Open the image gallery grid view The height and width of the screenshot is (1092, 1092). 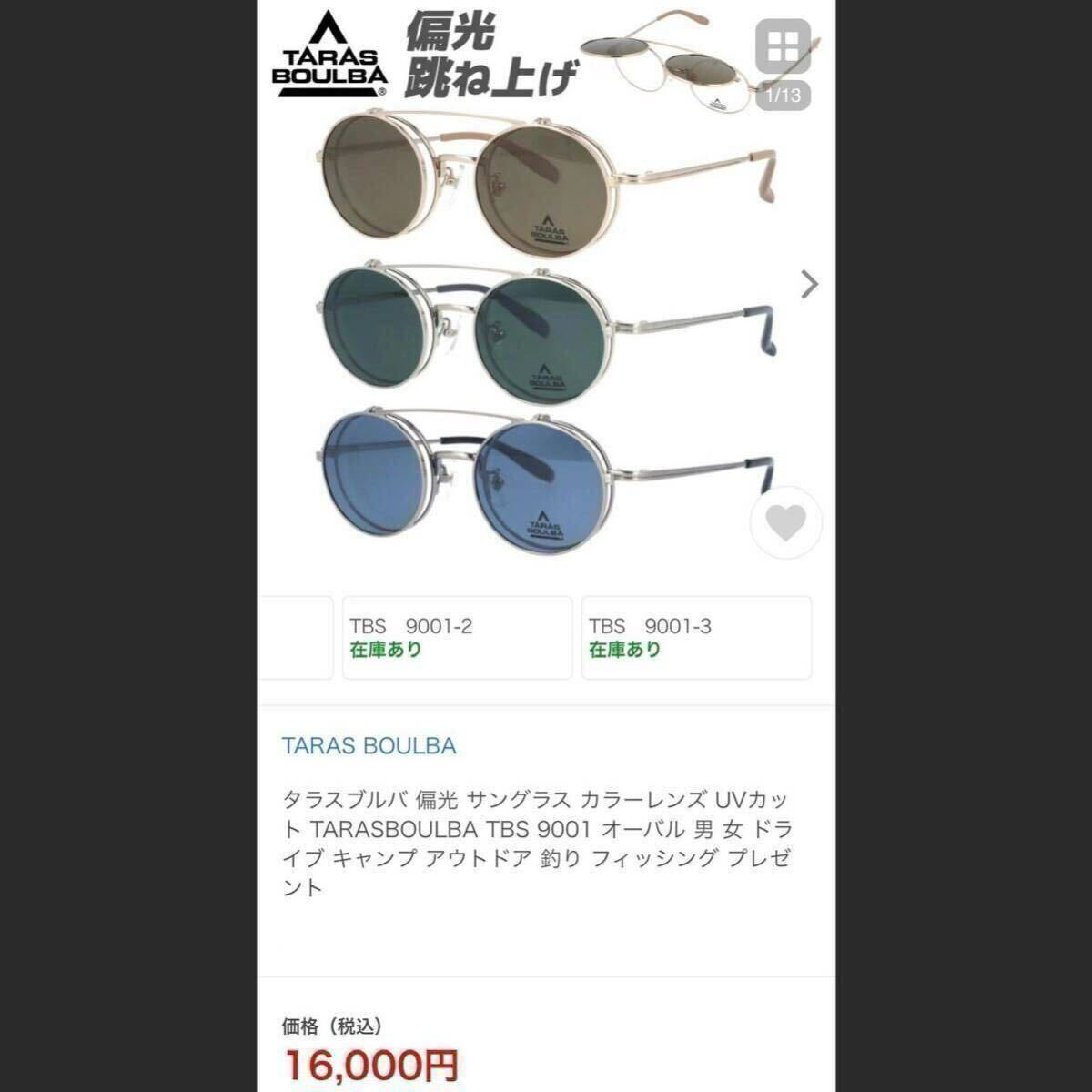(782, 46)
